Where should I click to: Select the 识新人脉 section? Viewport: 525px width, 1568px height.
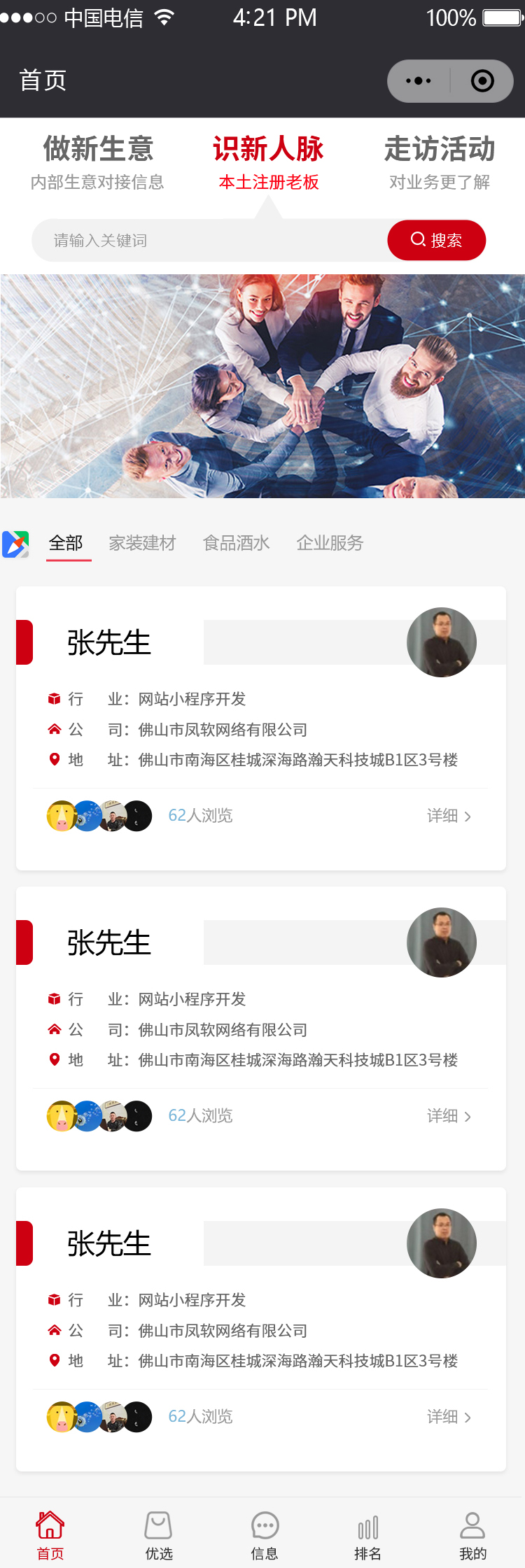(269, 162)
